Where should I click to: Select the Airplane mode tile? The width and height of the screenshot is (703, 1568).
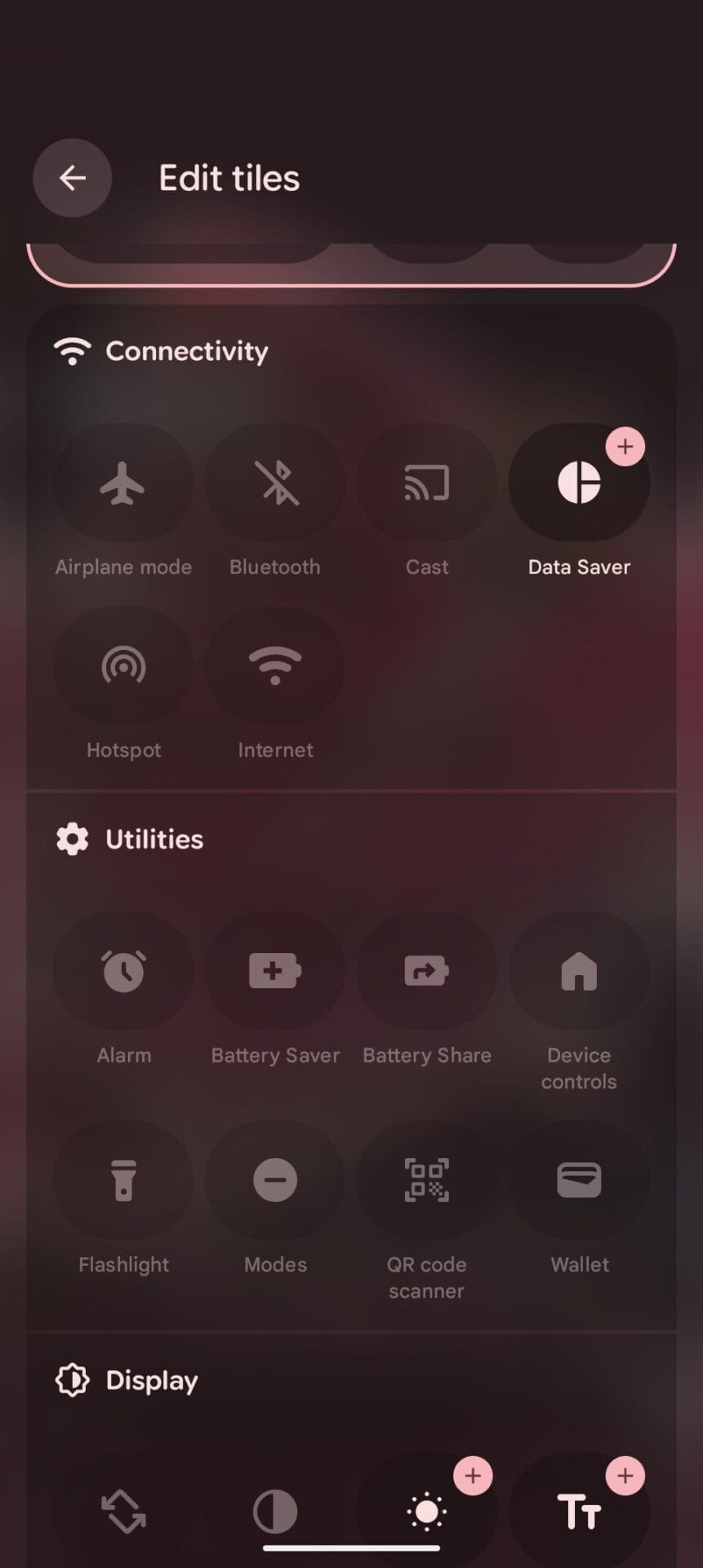[x=123, y=482]
